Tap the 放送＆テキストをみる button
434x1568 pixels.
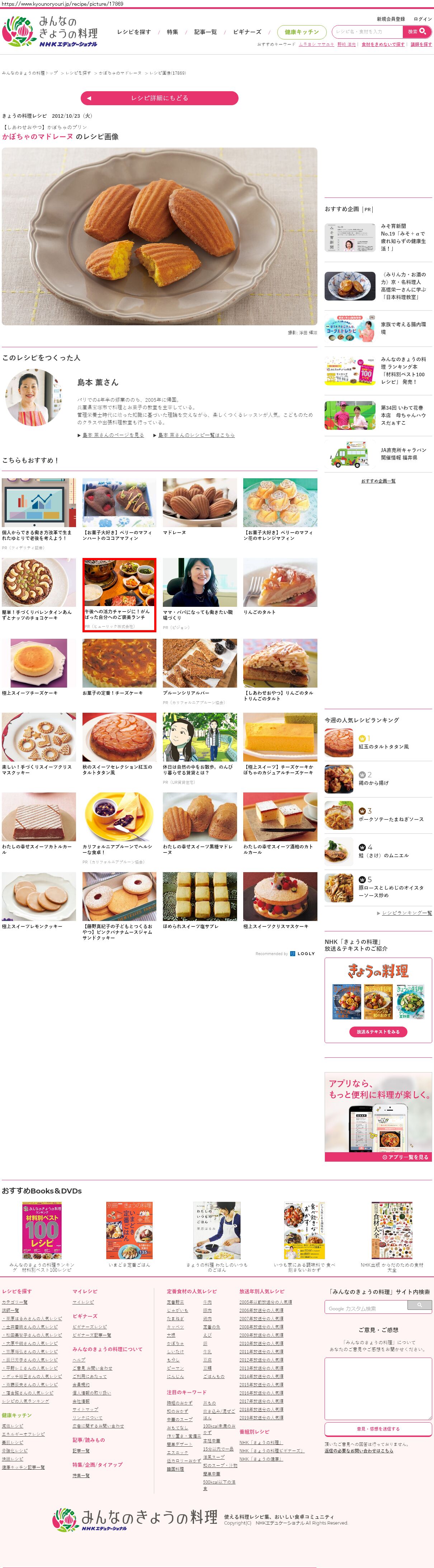click(378, 1032)
